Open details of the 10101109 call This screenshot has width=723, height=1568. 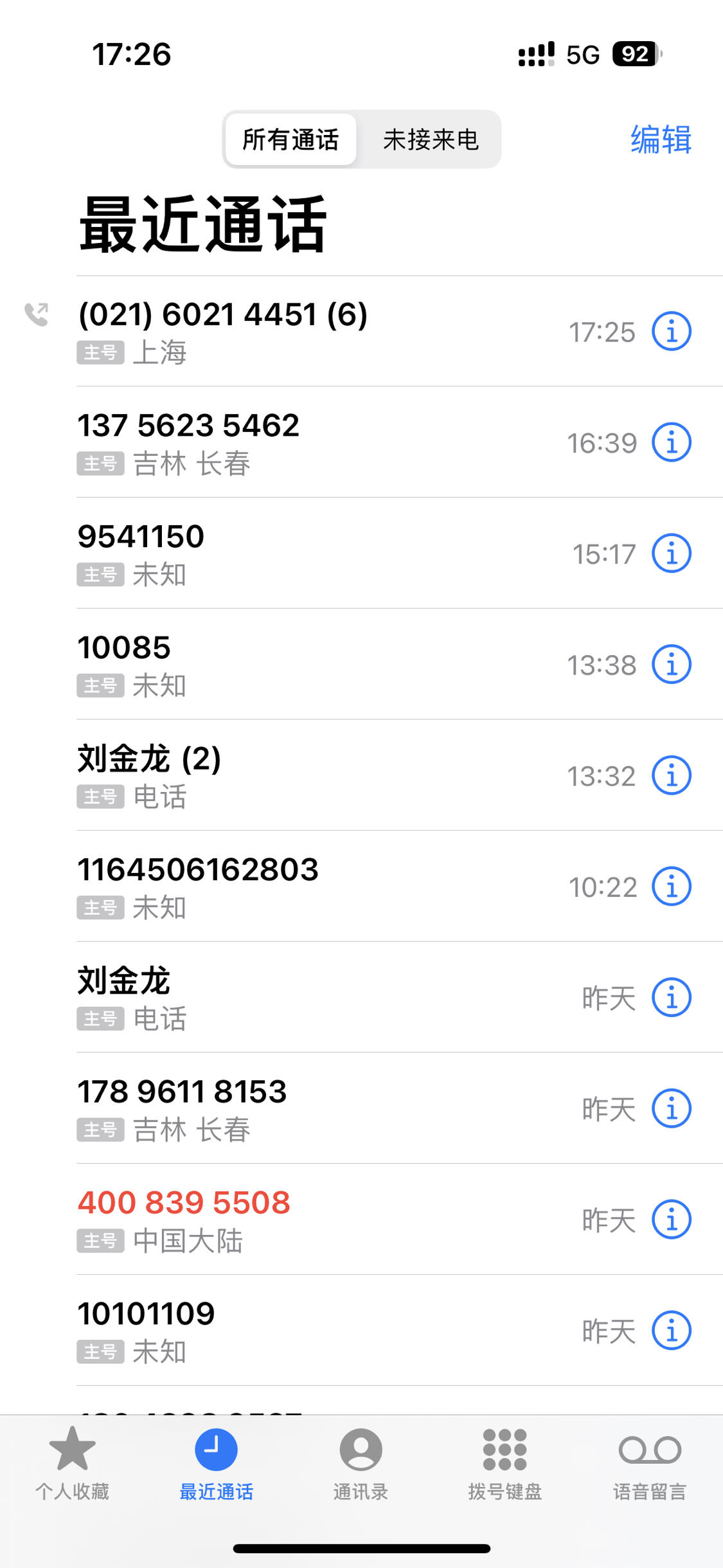coord(672,1331)
